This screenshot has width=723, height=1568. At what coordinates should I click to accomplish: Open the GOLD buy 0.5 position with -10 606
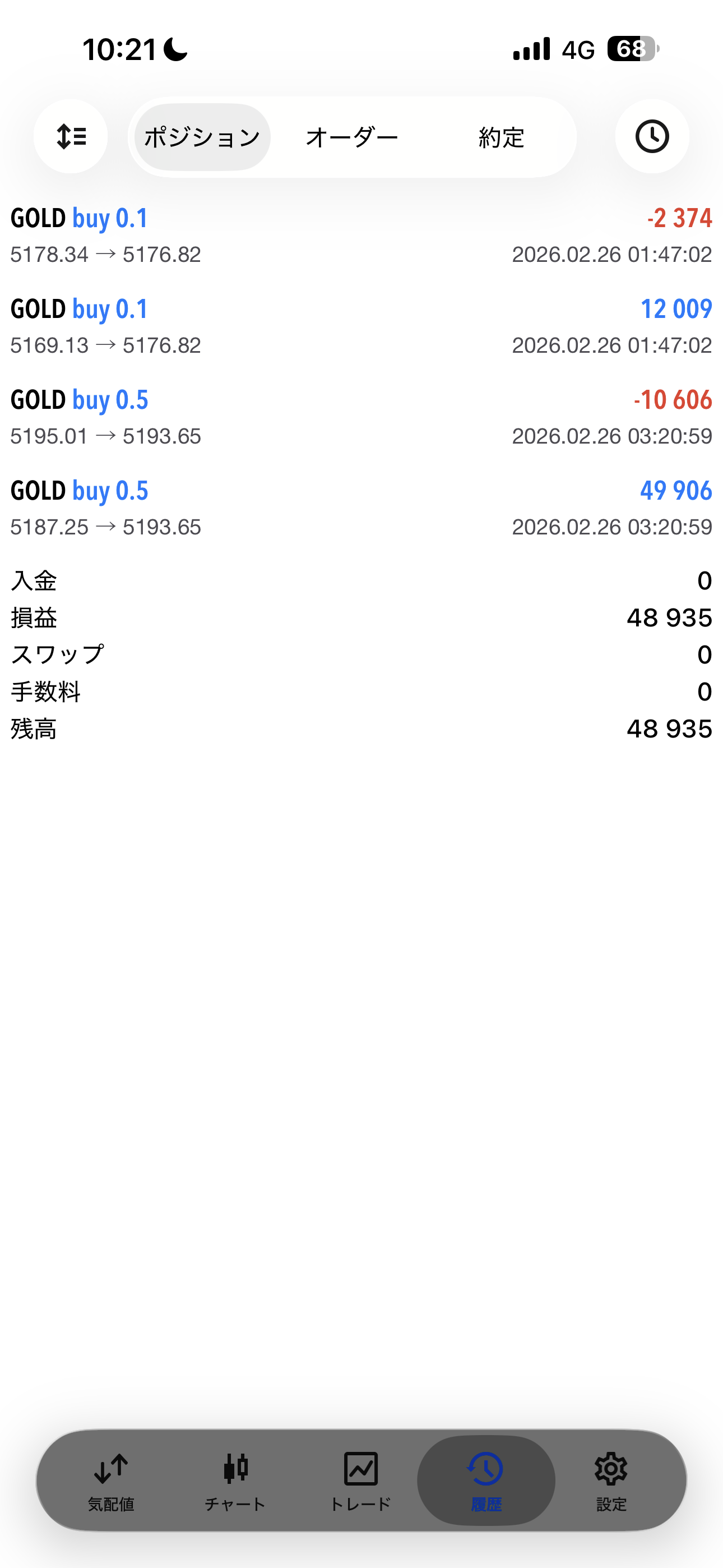point(361,418)
